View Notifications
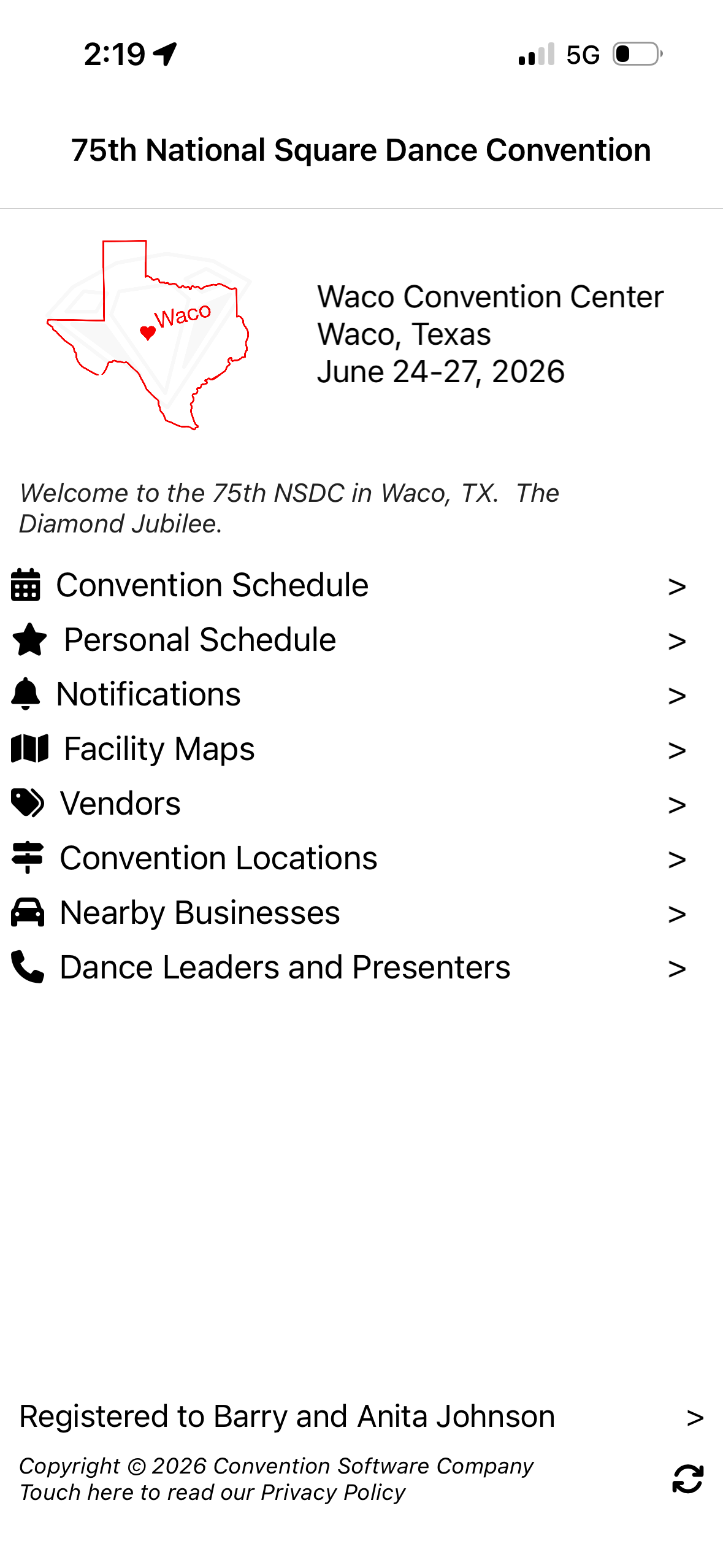 [361, 694]
